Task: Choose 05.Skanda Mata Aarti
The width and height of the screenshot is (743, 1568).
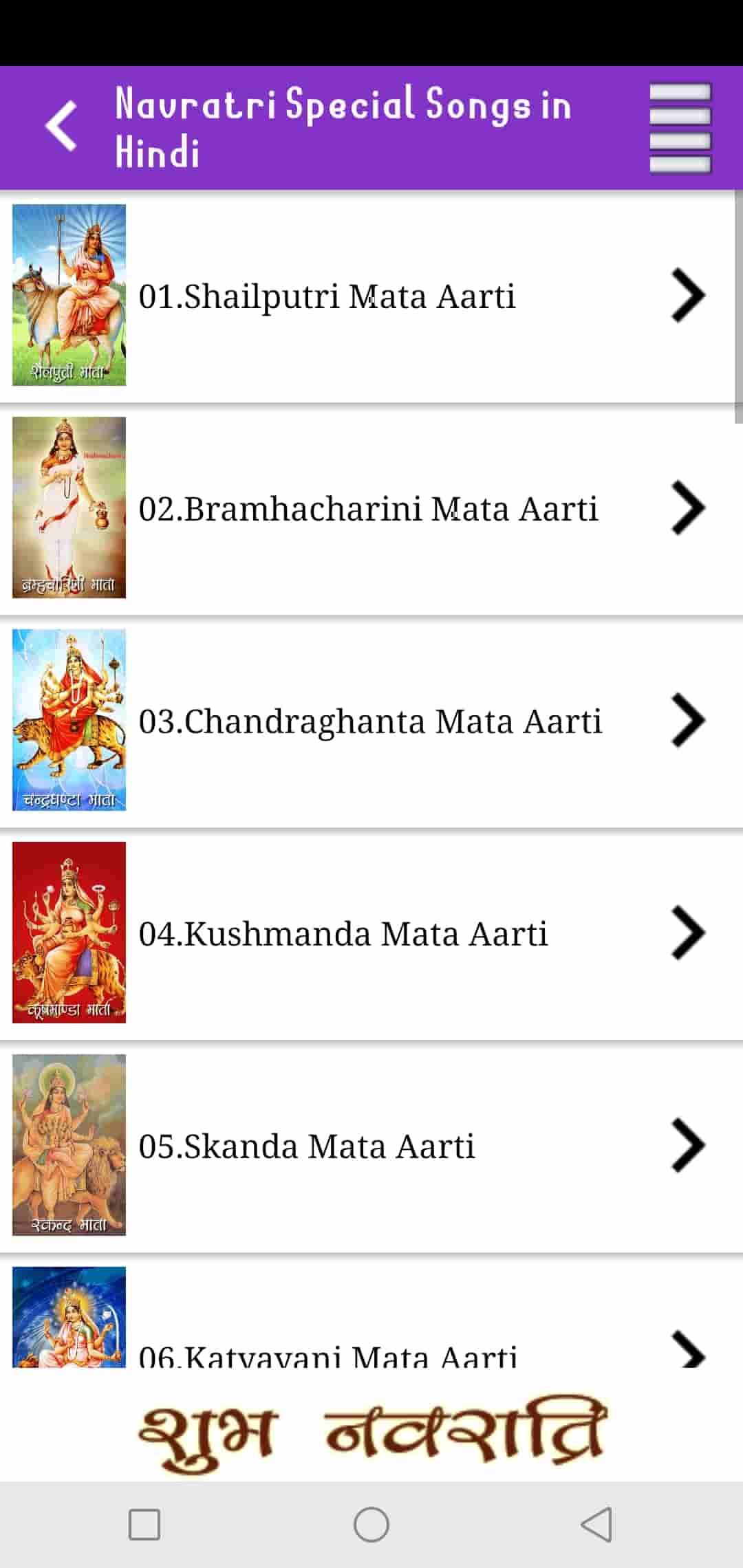Action: (x=371, y=1146)
